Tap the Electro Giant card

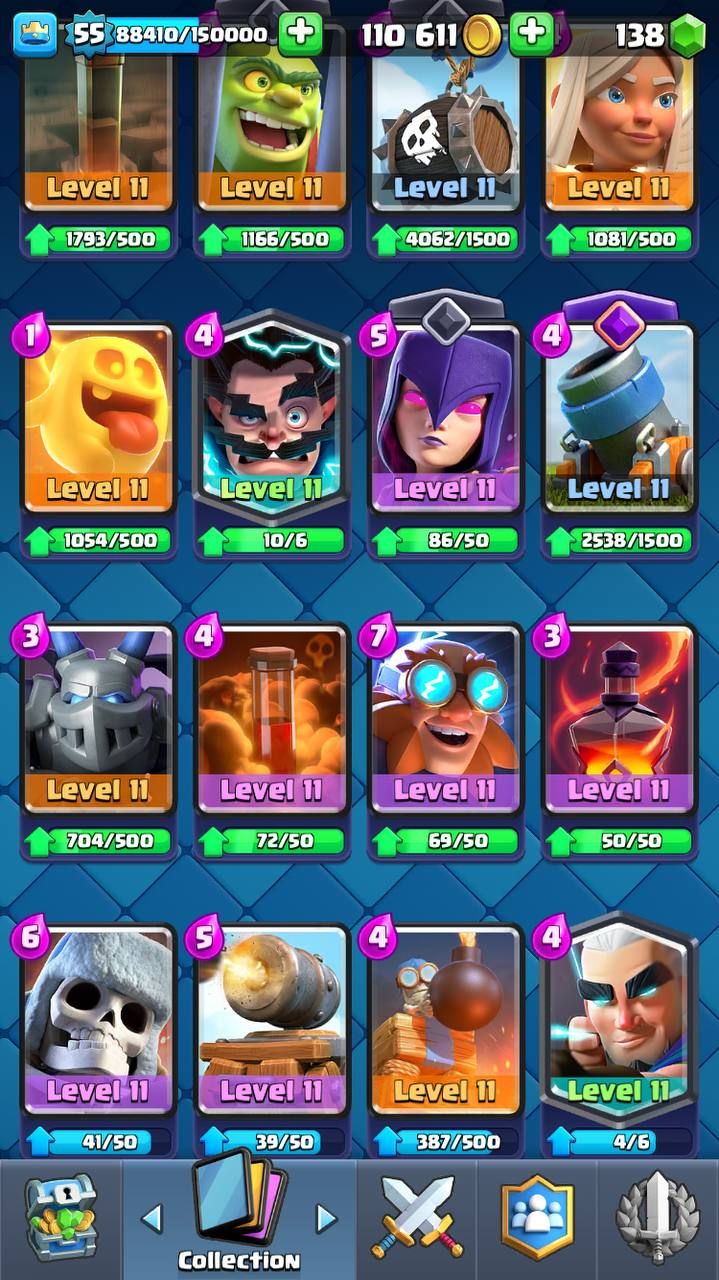tap(445, 720)
